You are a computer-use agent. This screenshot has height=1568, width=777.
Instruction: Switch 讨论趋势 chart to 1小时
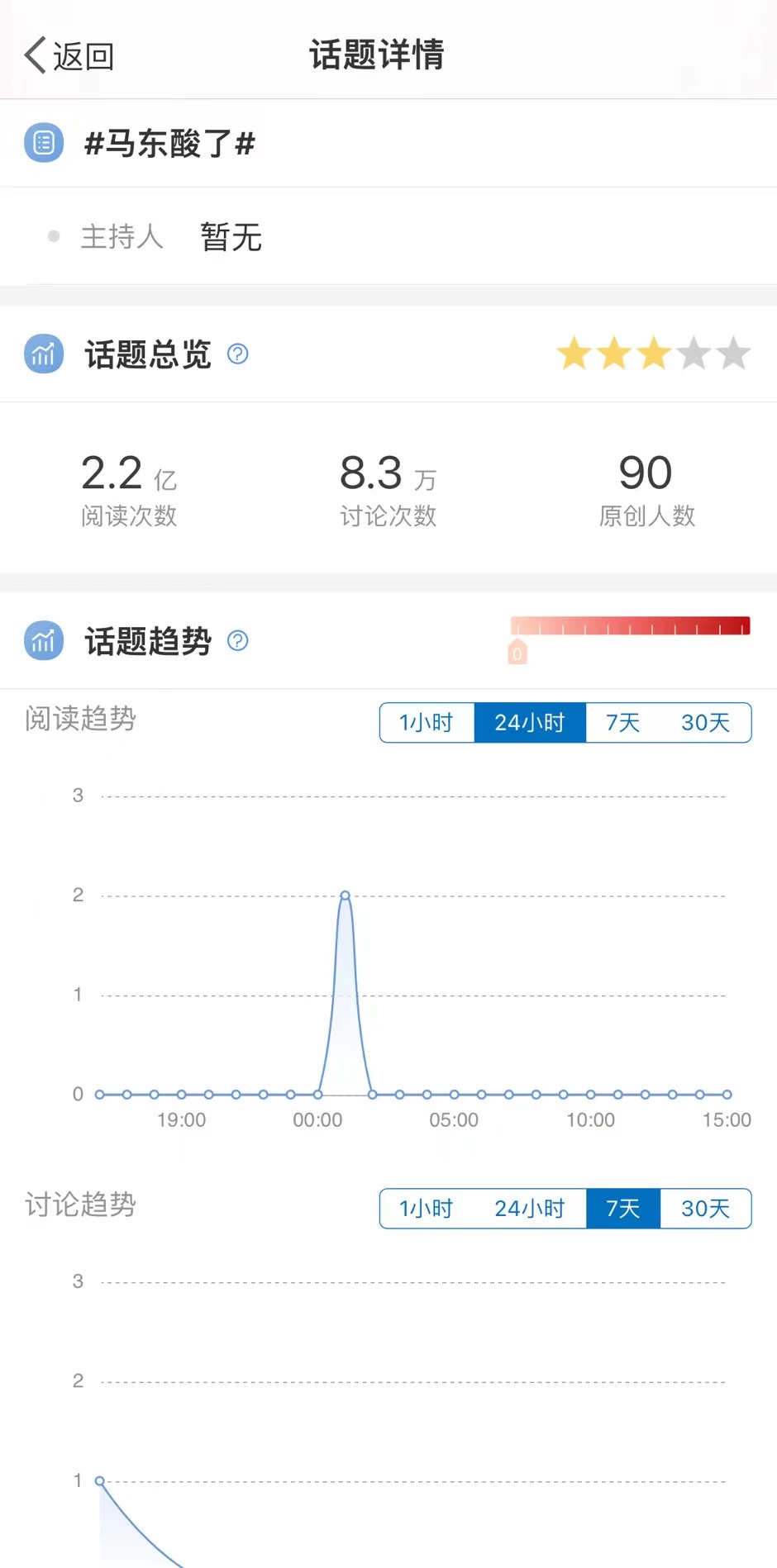pyautogui.click(x=427, y=1209)
